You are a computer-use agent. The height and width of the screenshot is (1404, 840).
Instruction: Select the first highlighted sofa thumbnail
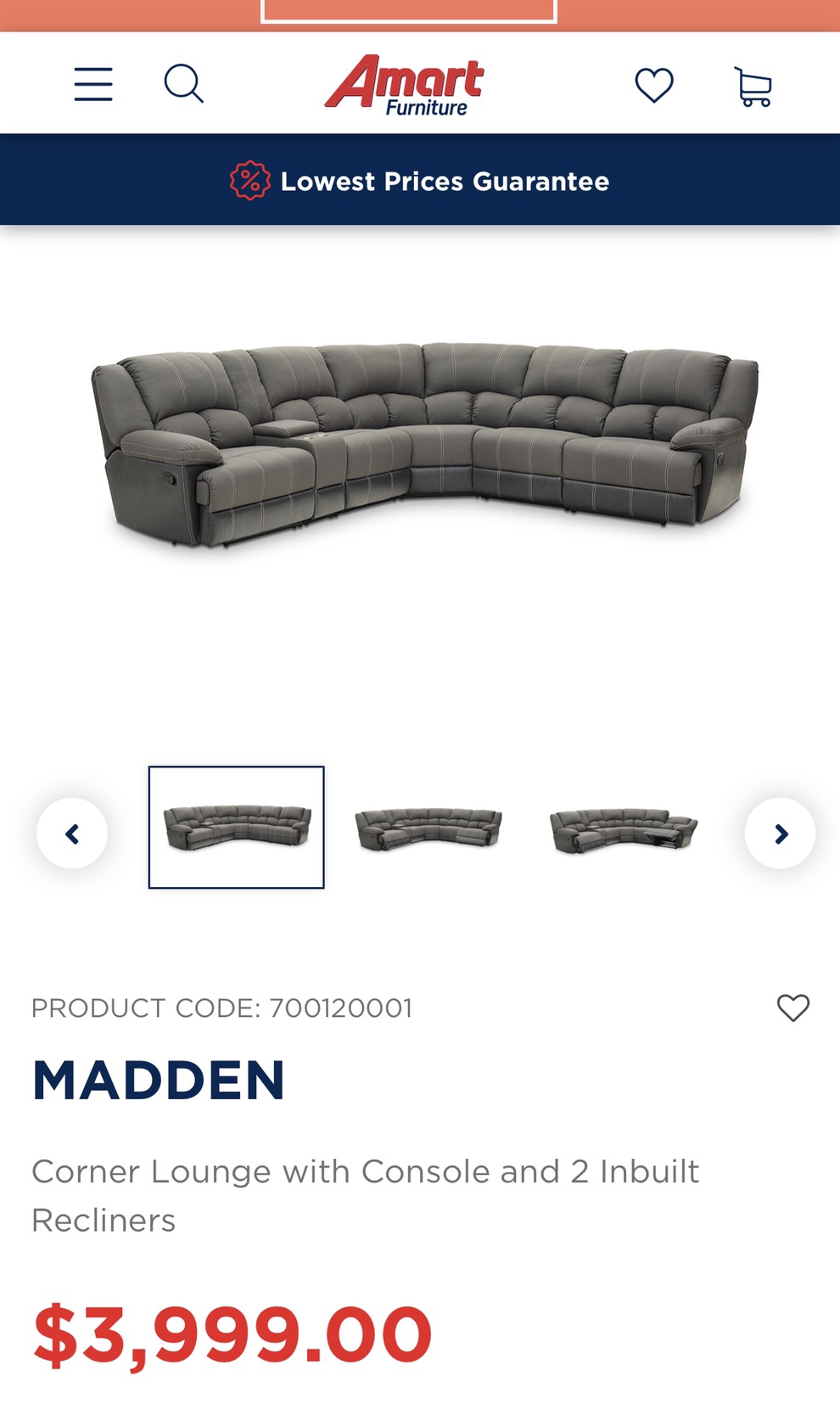(237, 828)
